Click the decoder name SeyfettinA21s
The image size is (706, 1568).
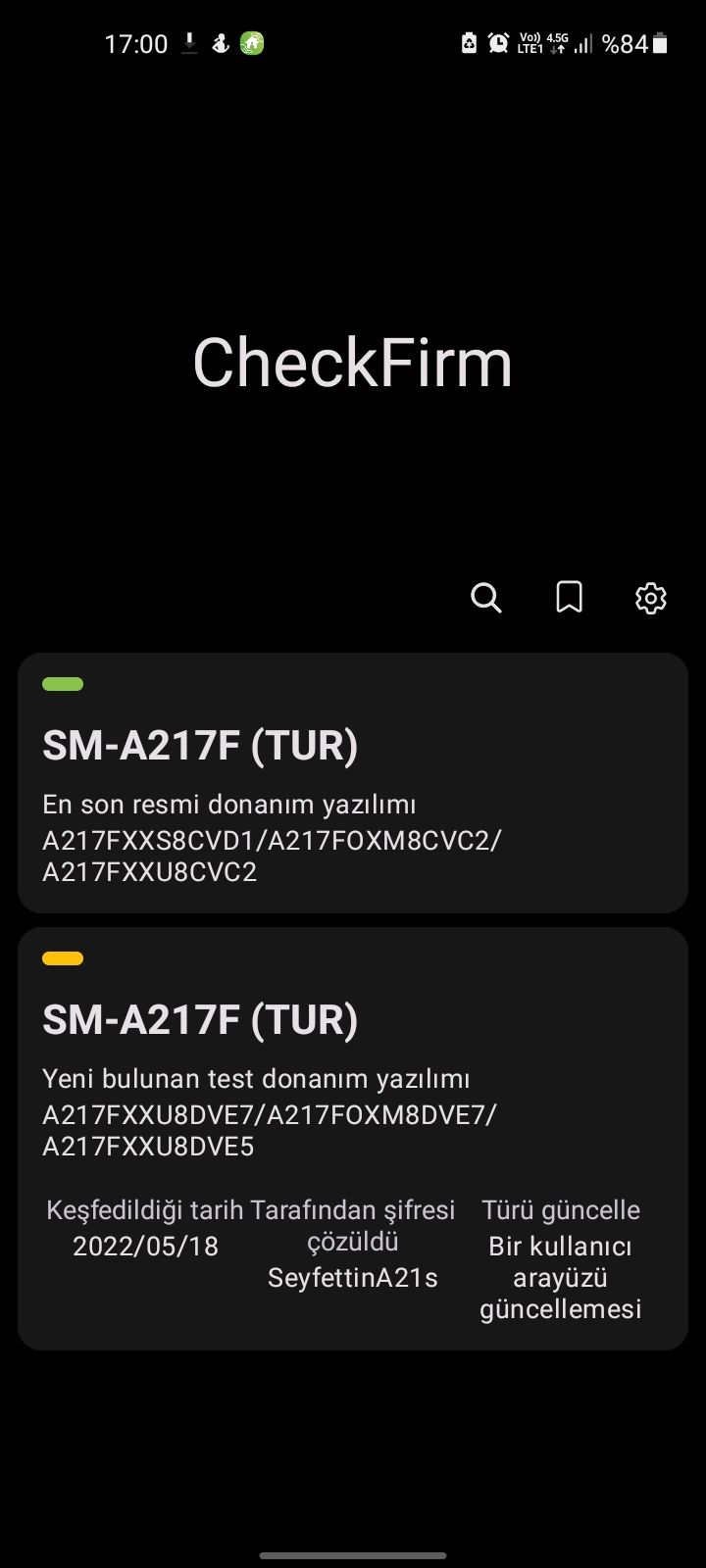click(354, 1277)
